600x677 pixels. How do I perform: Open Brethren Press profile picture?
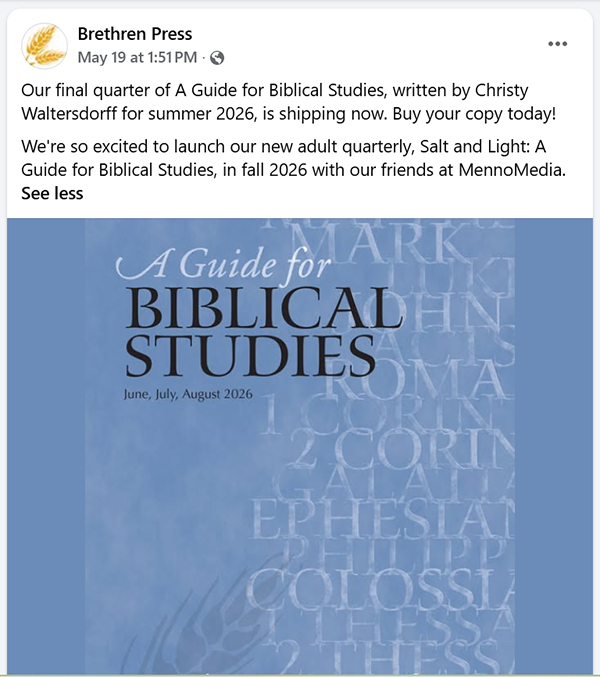point(44,46)
